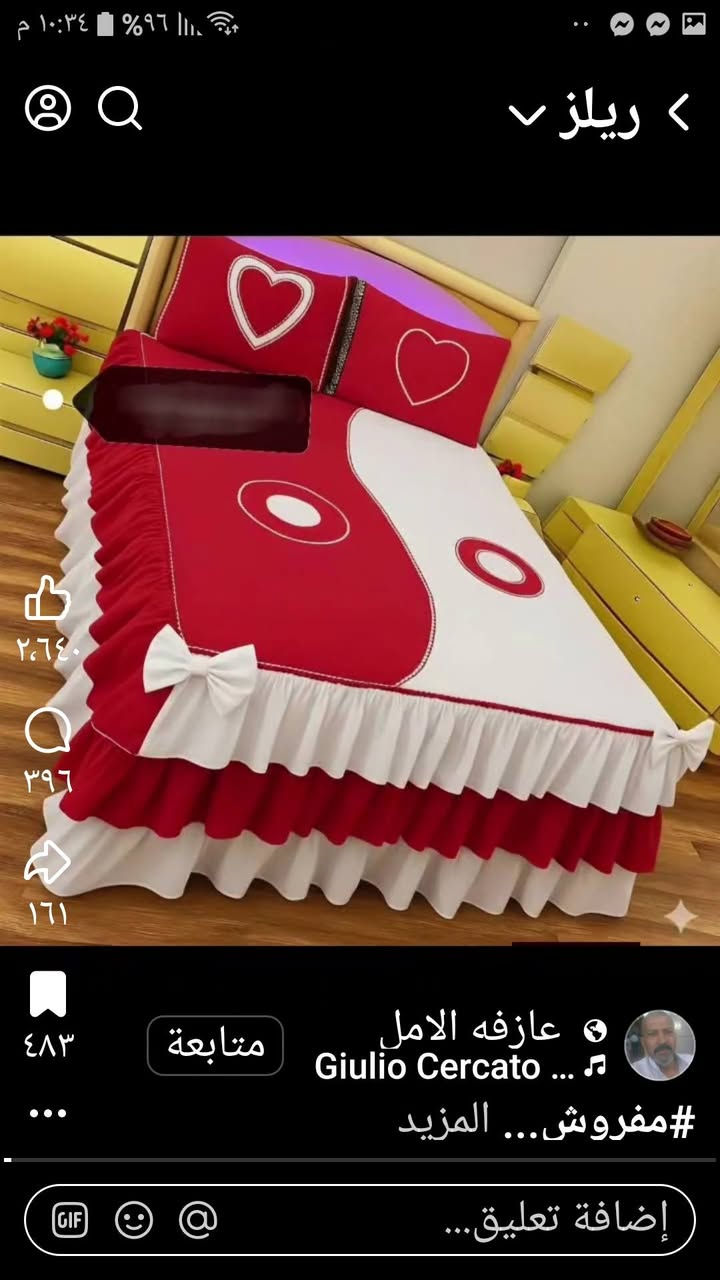Open the poster's profile picture
This screenshot has width=720, height=1280.
click(x=659, y=1045)
